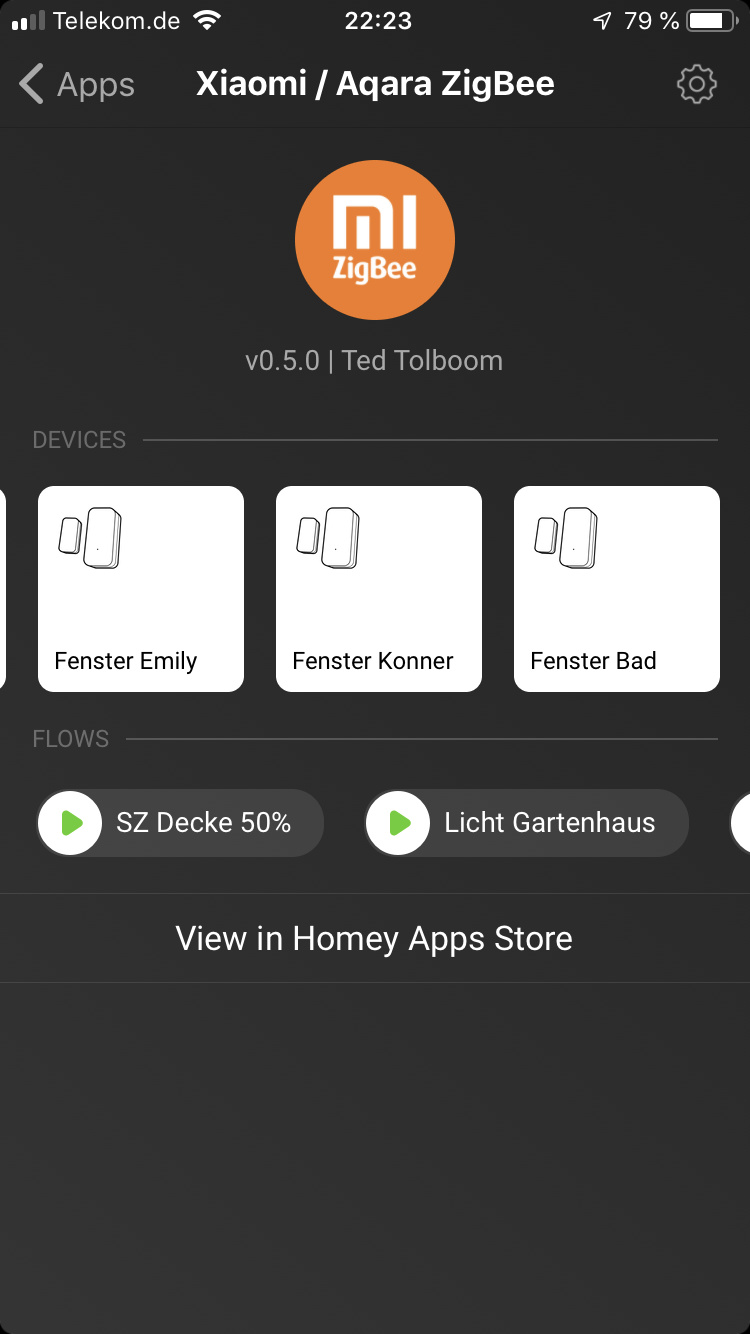View in Homey Apps Store
The height and width of the screenshot is (1334, 750).
coord(374,938)
